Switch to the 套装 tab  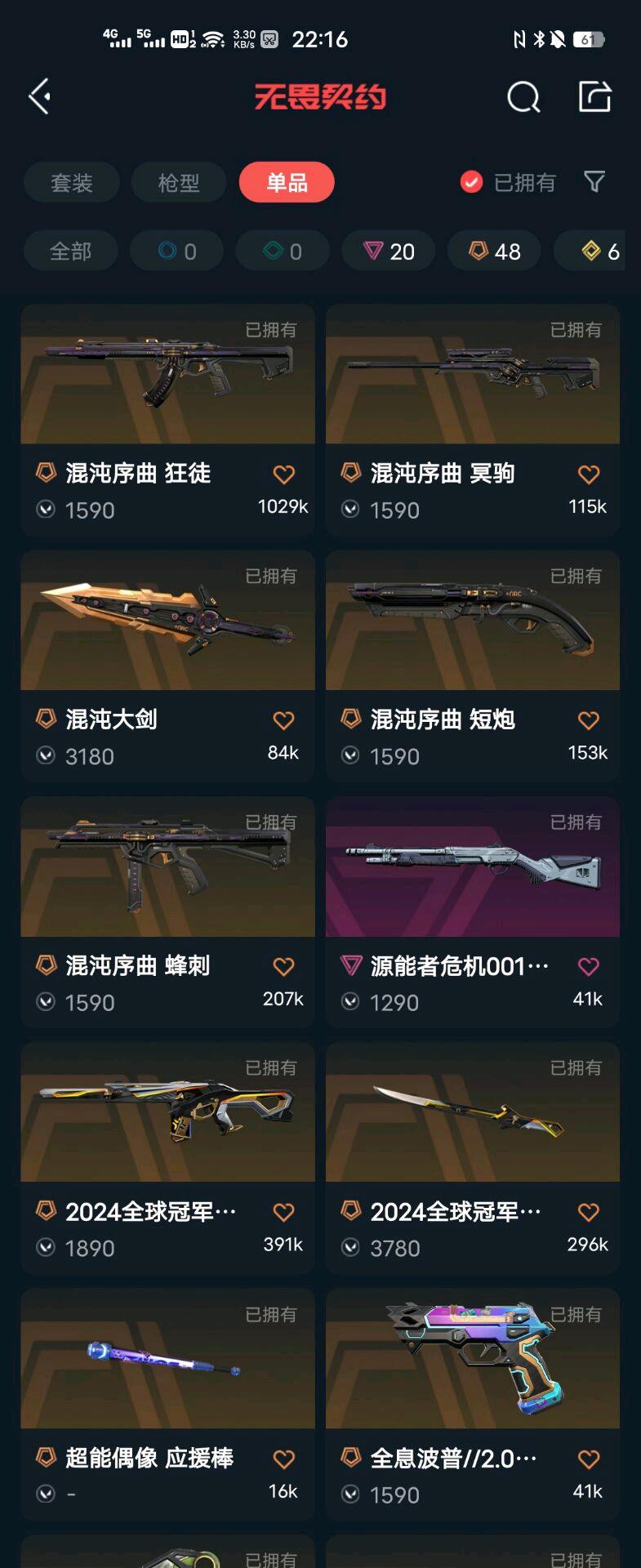[72, 182]
